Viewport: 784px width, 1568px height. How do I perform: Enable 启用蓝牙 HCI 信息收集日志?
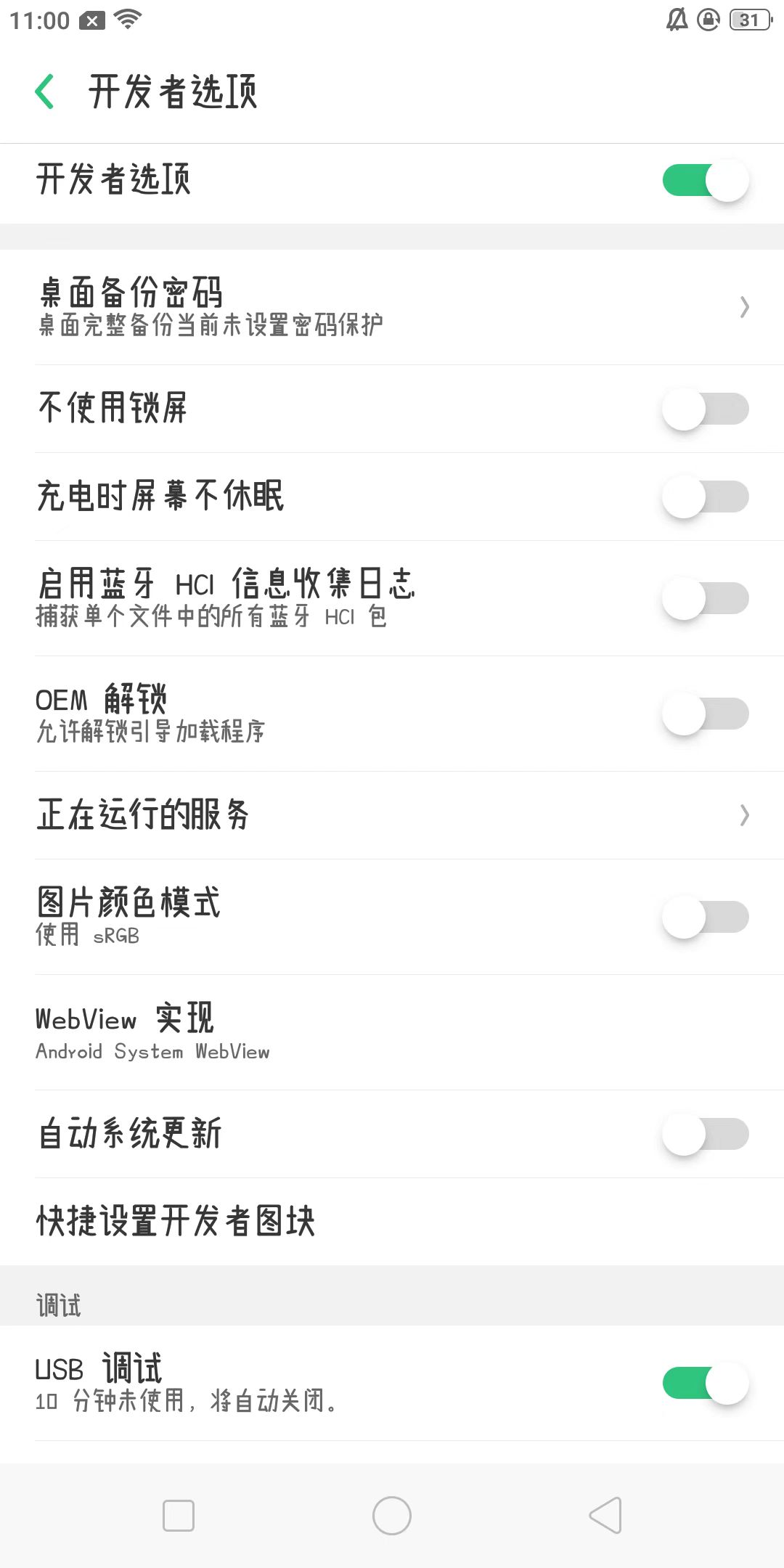tap(705, 598)
